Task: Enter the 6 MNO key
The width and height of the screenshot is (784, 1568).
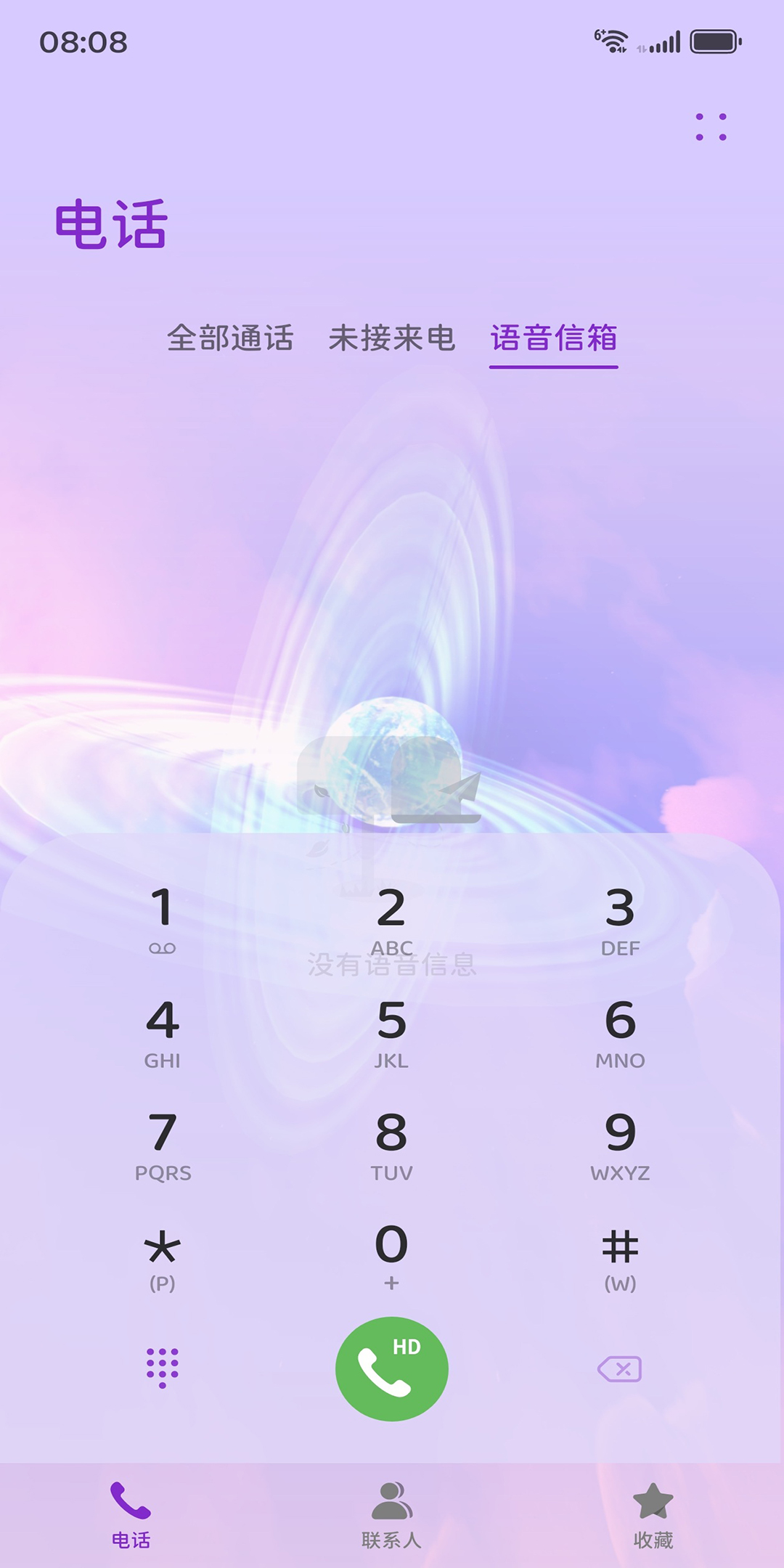Action: point(620,1032)
